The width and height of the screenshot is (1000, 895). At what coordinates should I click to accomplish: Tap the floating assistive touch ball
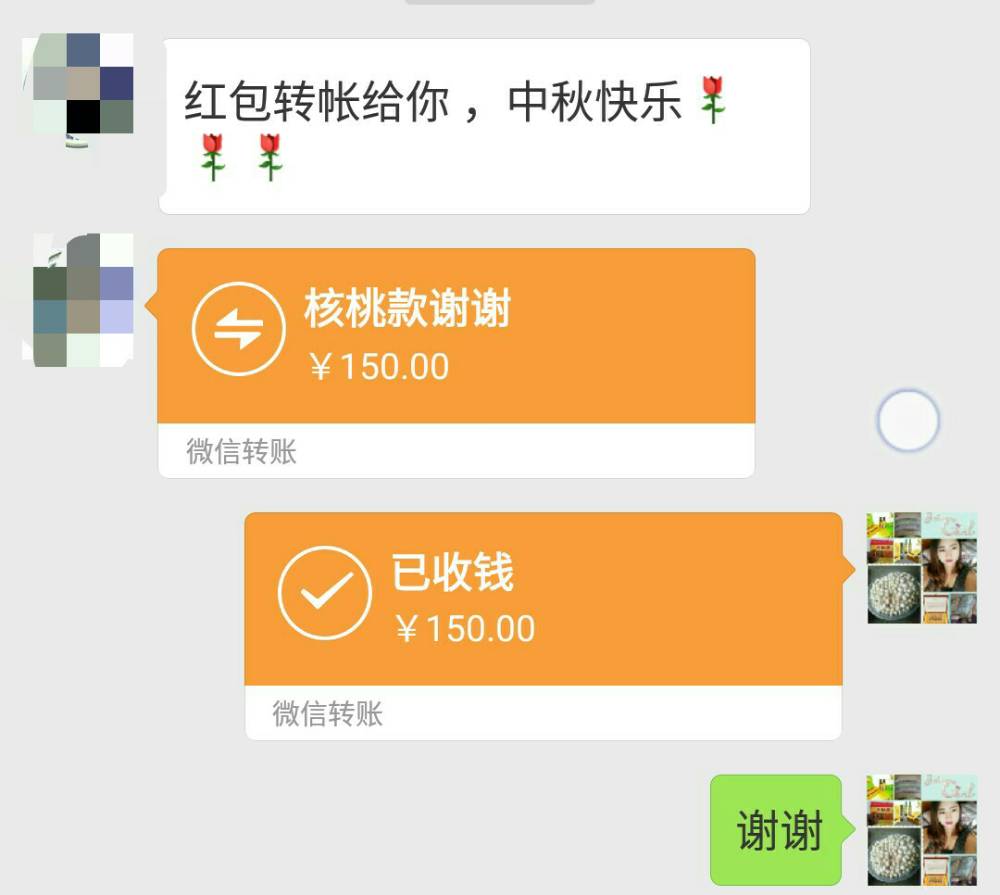click(x=908, y=421)
